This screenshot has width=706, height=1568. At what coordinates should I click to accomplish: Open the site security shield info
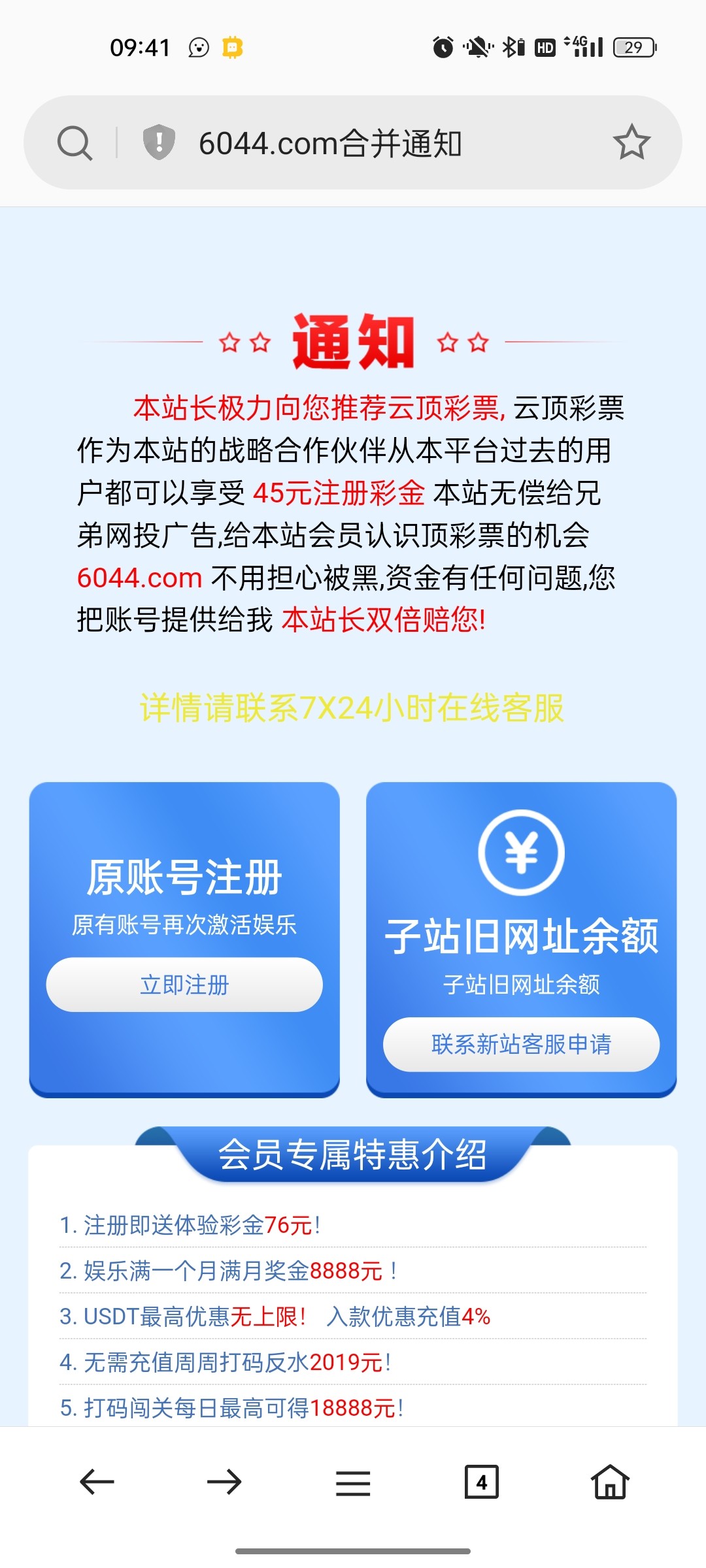pyautogui.click(x=159, y=142)
